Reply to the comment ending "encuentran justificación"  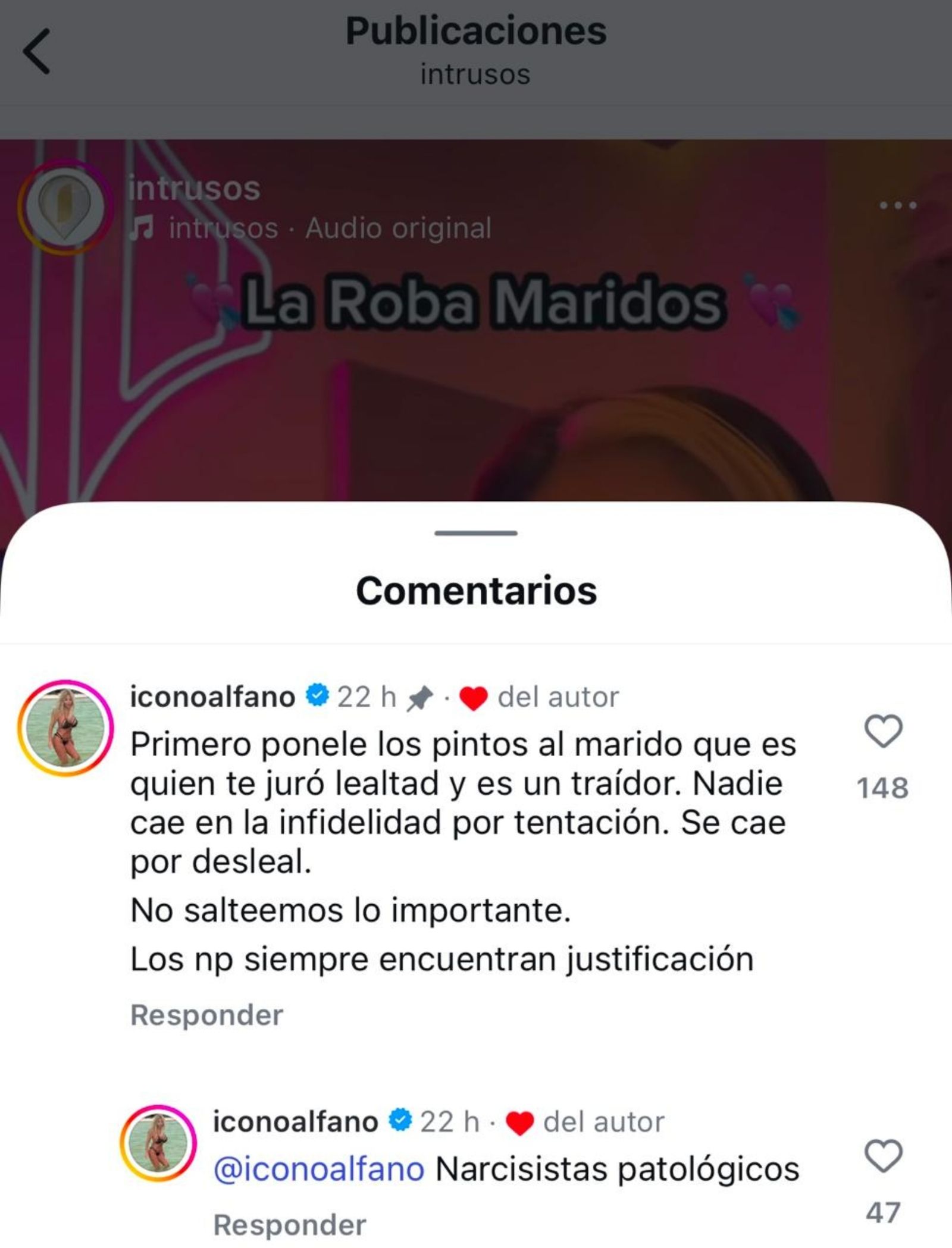coord(206,1015)
